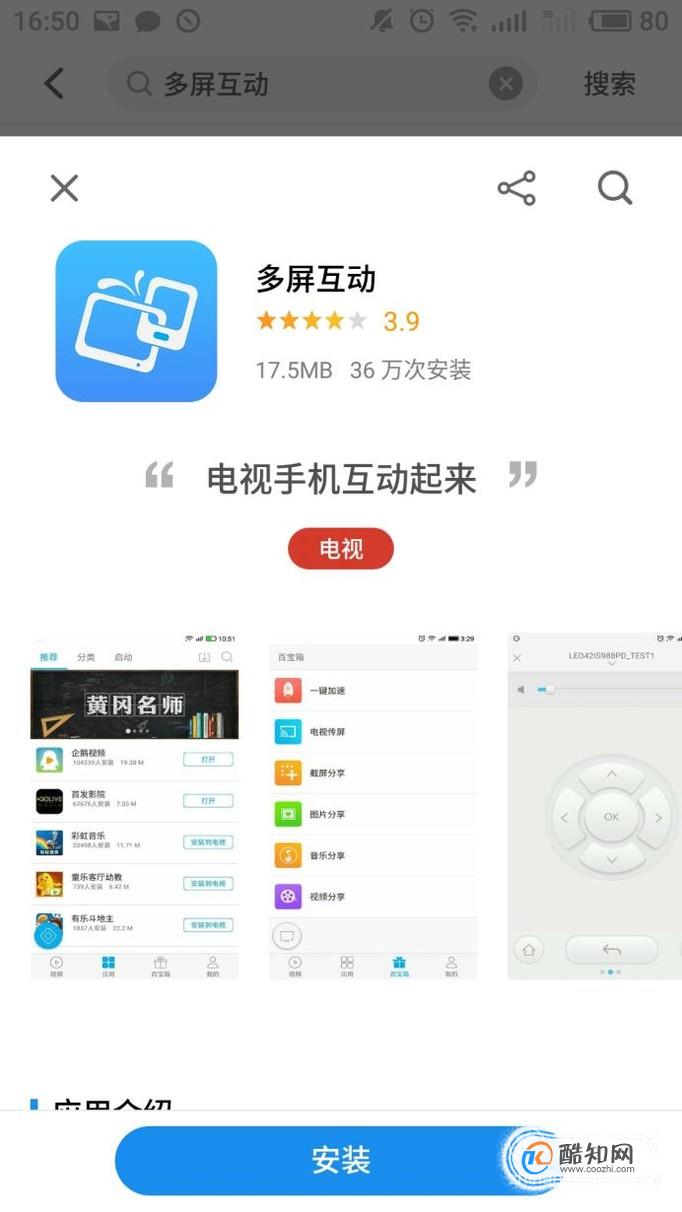Viewport: 682px width, 1212px height.
Task: Clear the 多屏互动 search text
Action: pyautogui.click(x=506, y=84)
